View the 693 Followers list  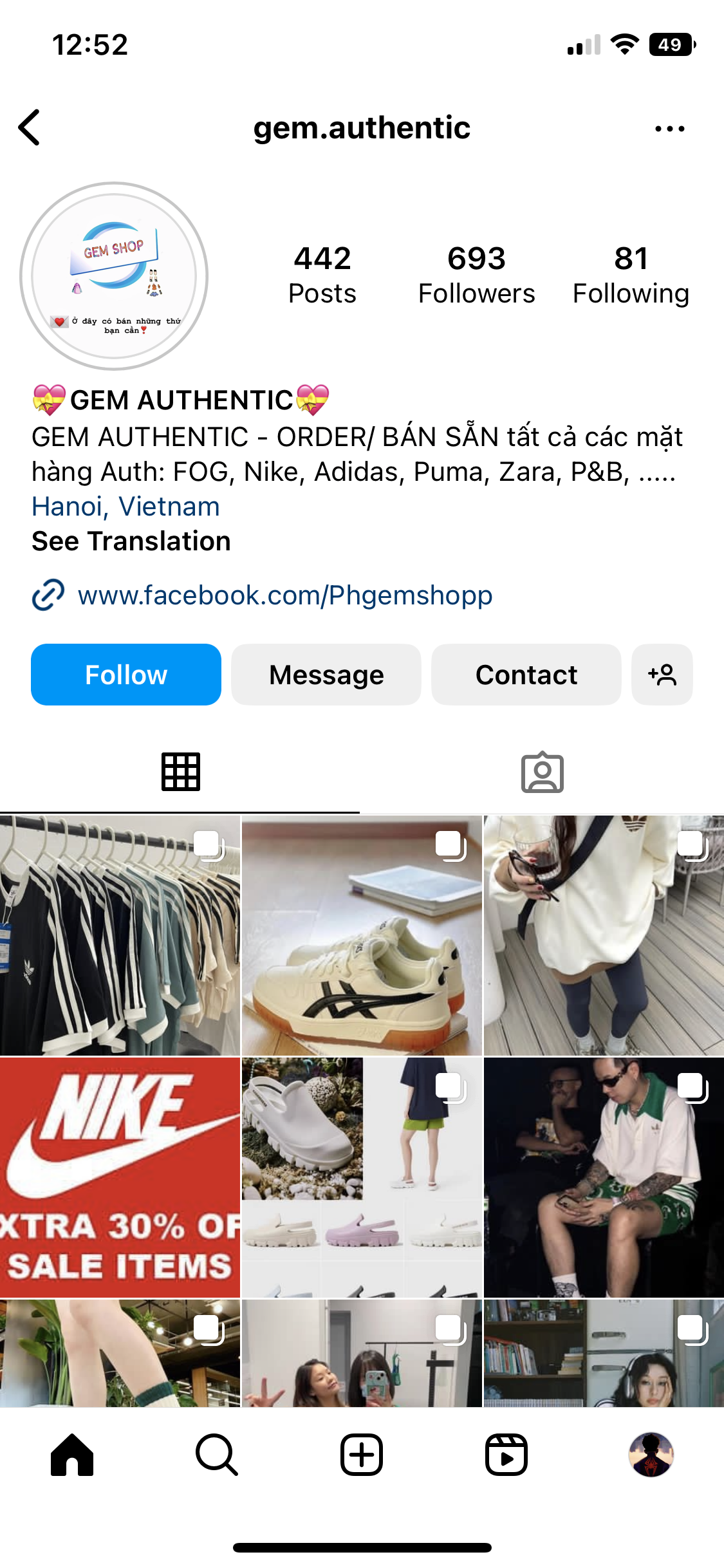click(x=476, y=275)
